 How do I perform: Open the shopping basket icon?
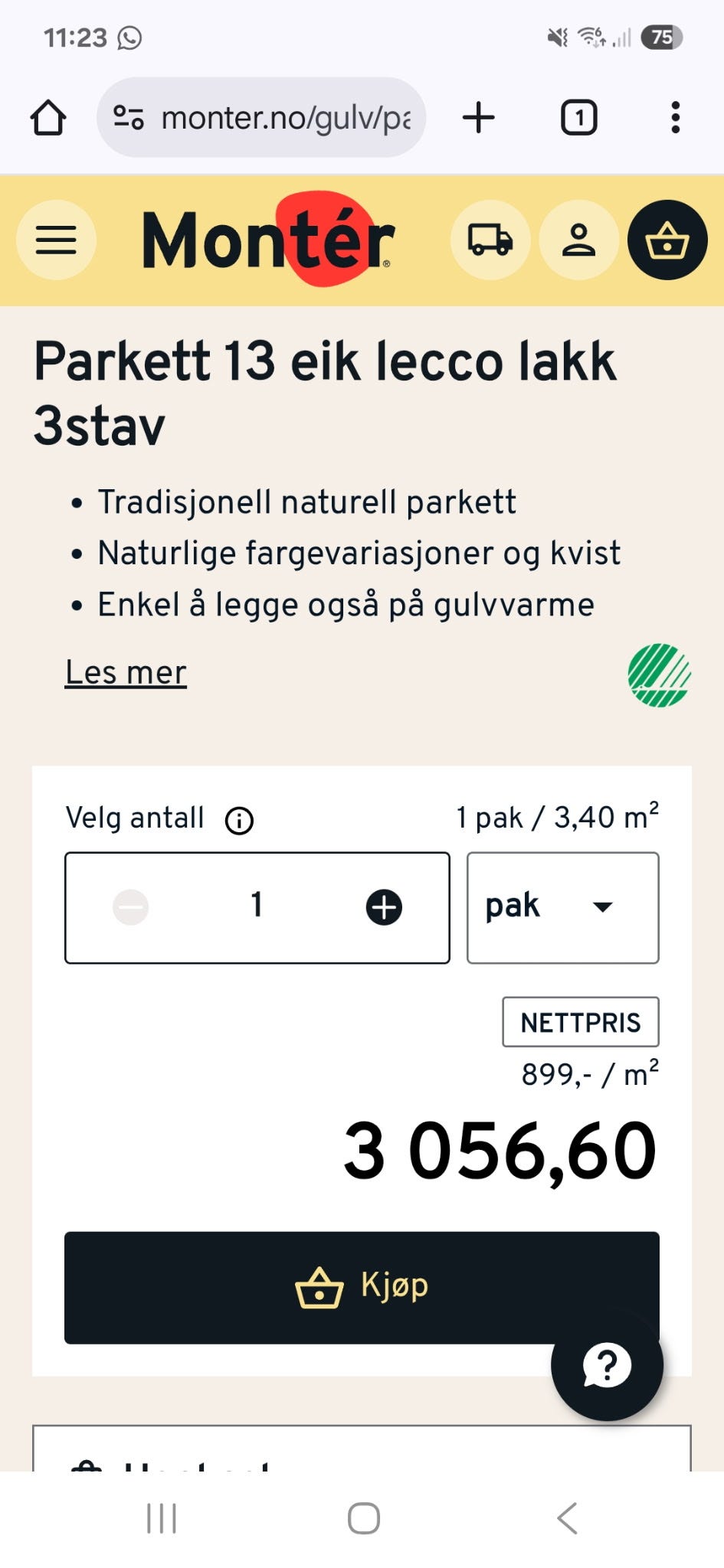(667, 240)
